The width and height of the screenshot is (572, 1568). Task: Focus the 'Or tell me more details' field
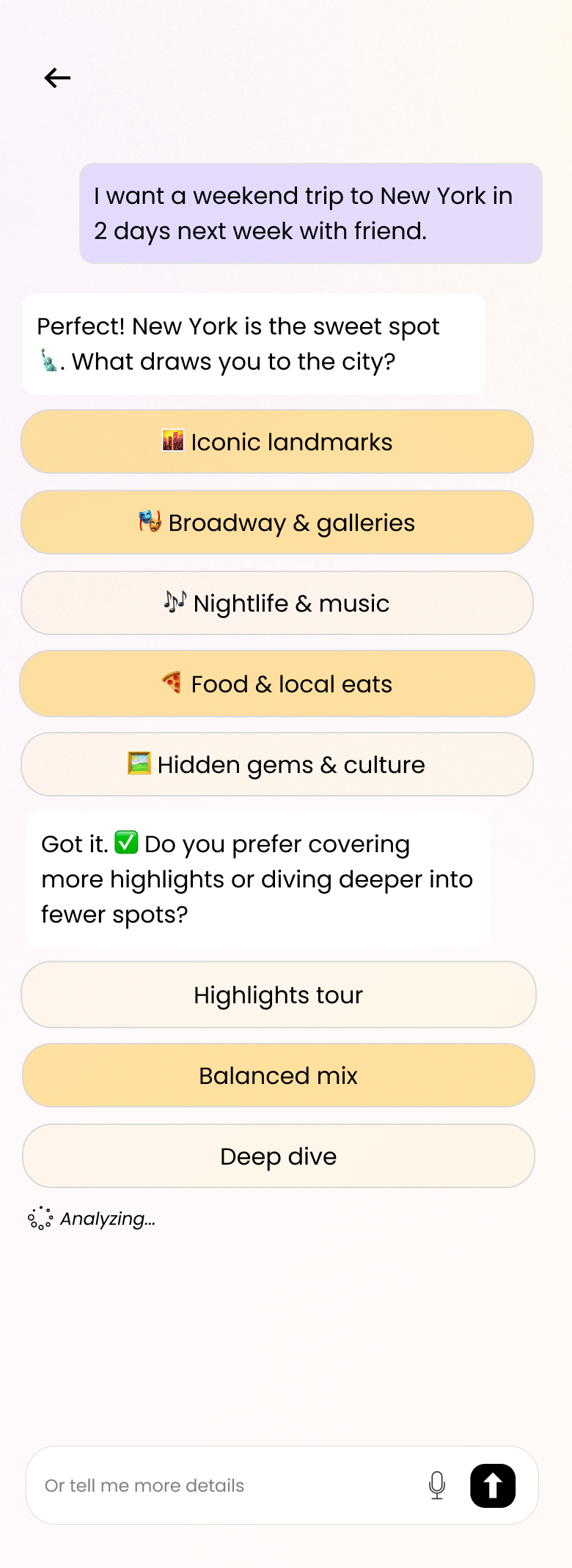click(220, 1485)
